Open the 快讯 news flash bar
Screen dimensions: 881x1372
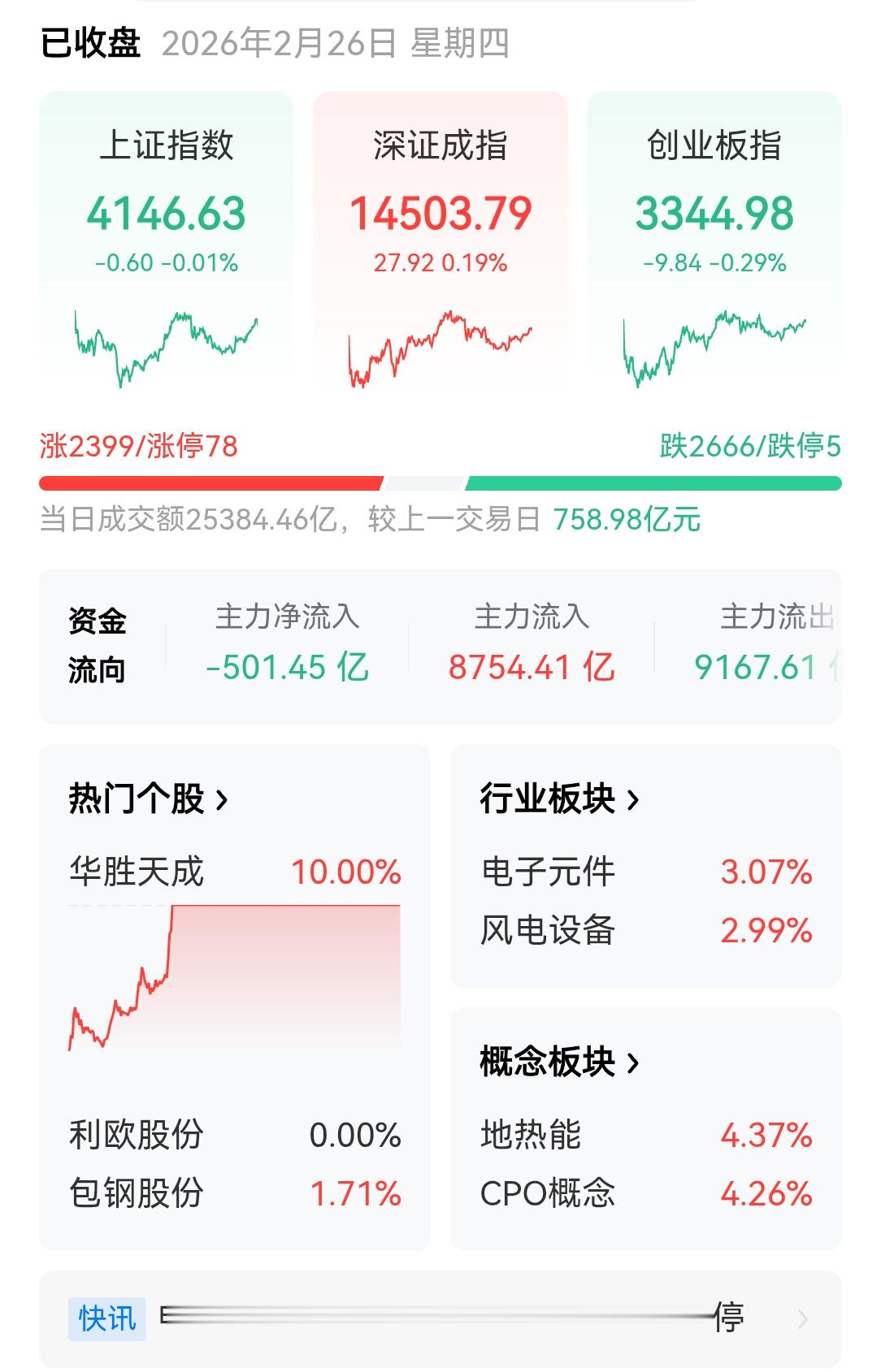pyautogui.click(x=440, y=1318)
